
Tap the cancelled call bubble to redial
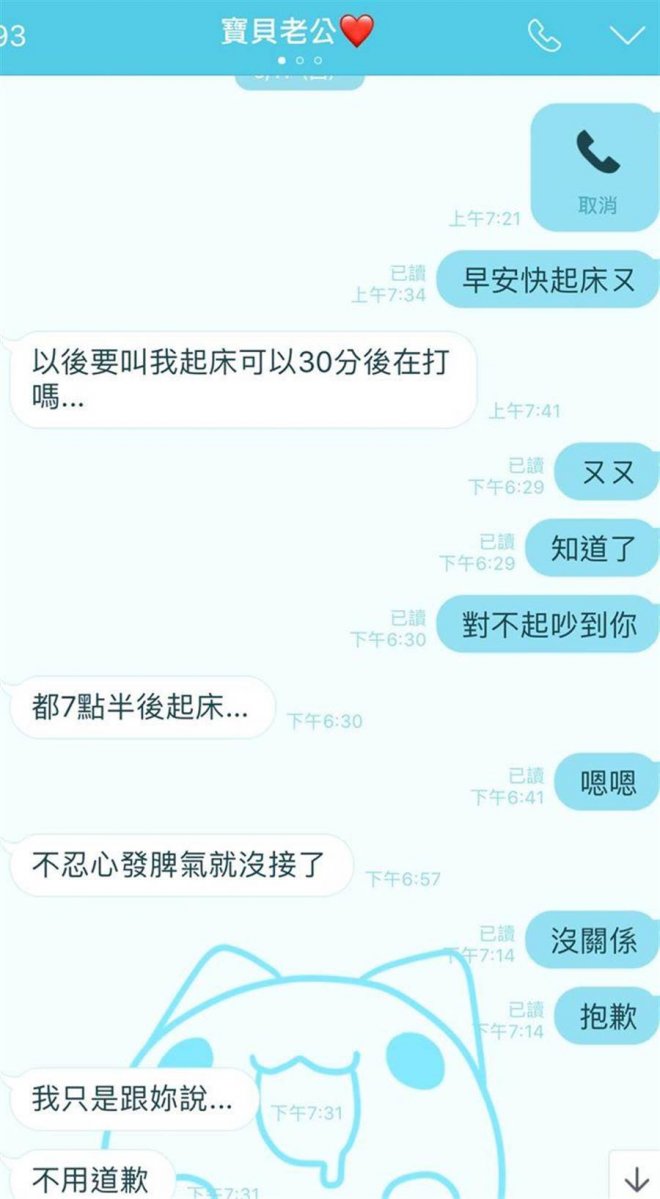click(595, 167)
